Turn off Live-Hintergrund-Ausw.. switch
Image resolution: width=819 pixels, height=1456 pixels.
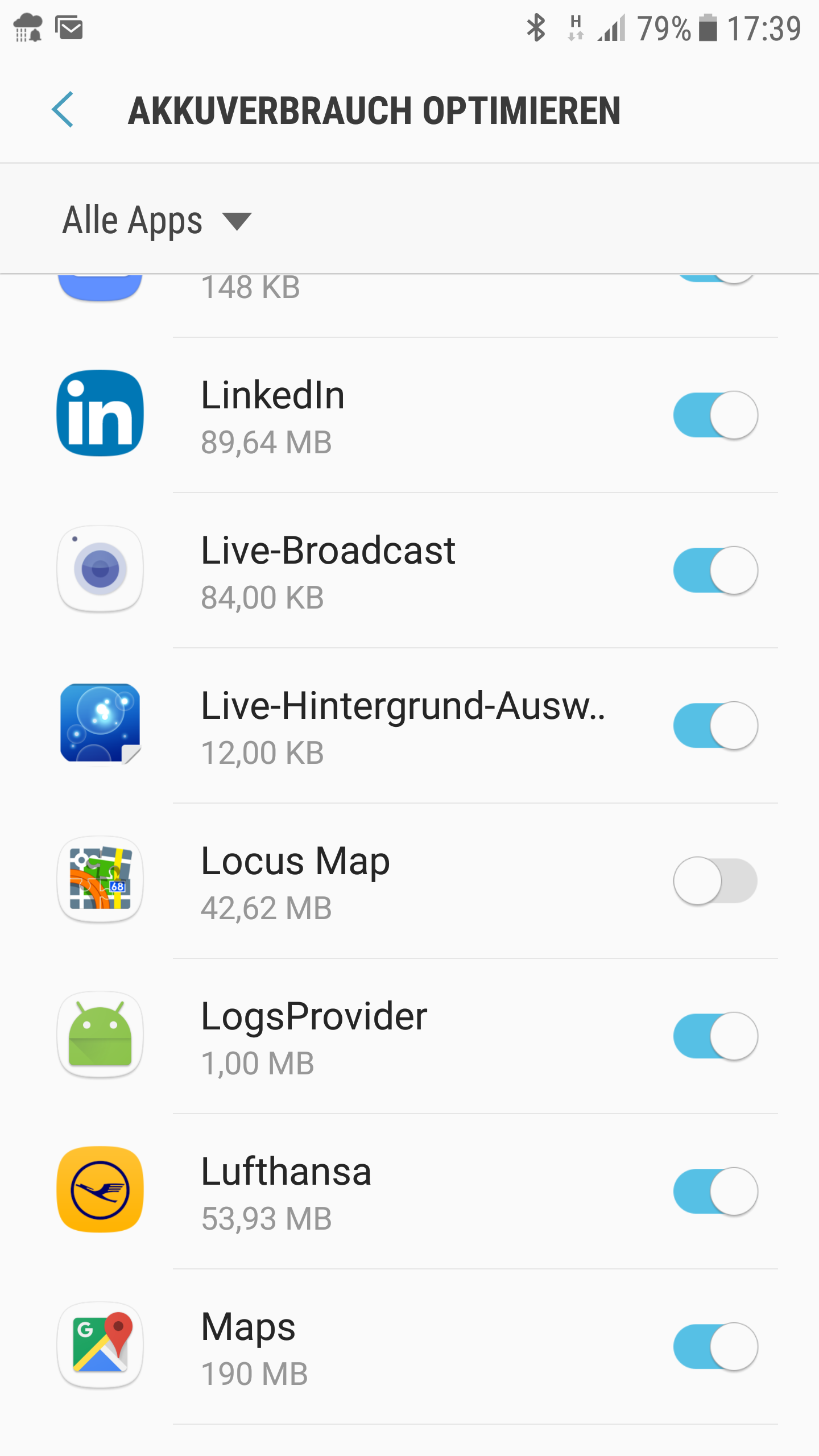pyautogui.click(x=715, y=726)
